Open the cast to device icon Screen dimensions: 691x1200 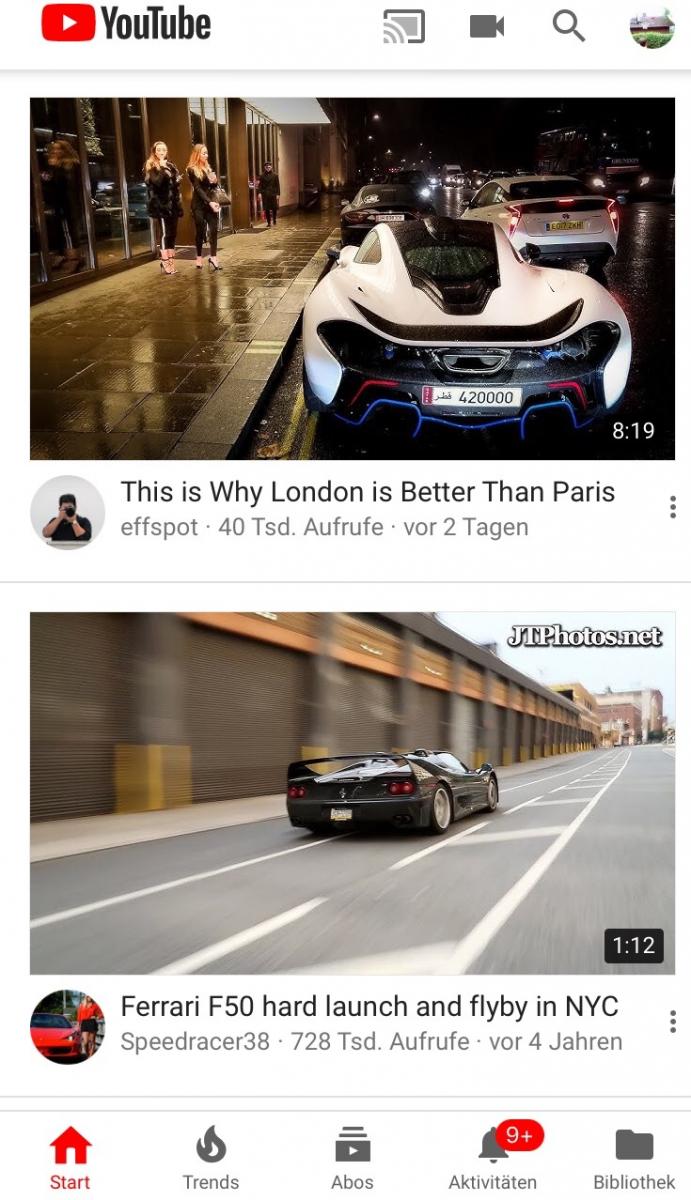(x=404, y=27)
